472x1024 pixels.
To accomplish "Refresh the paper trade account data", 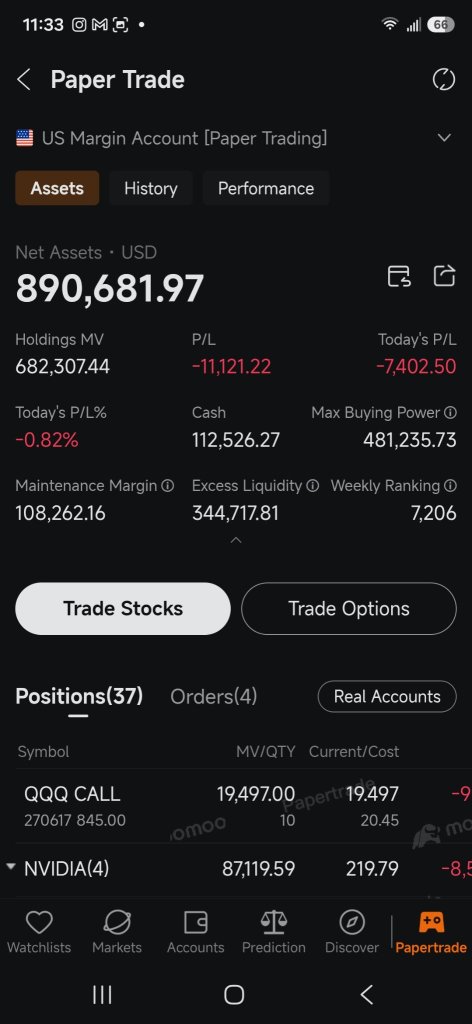I will coord(443,80).
